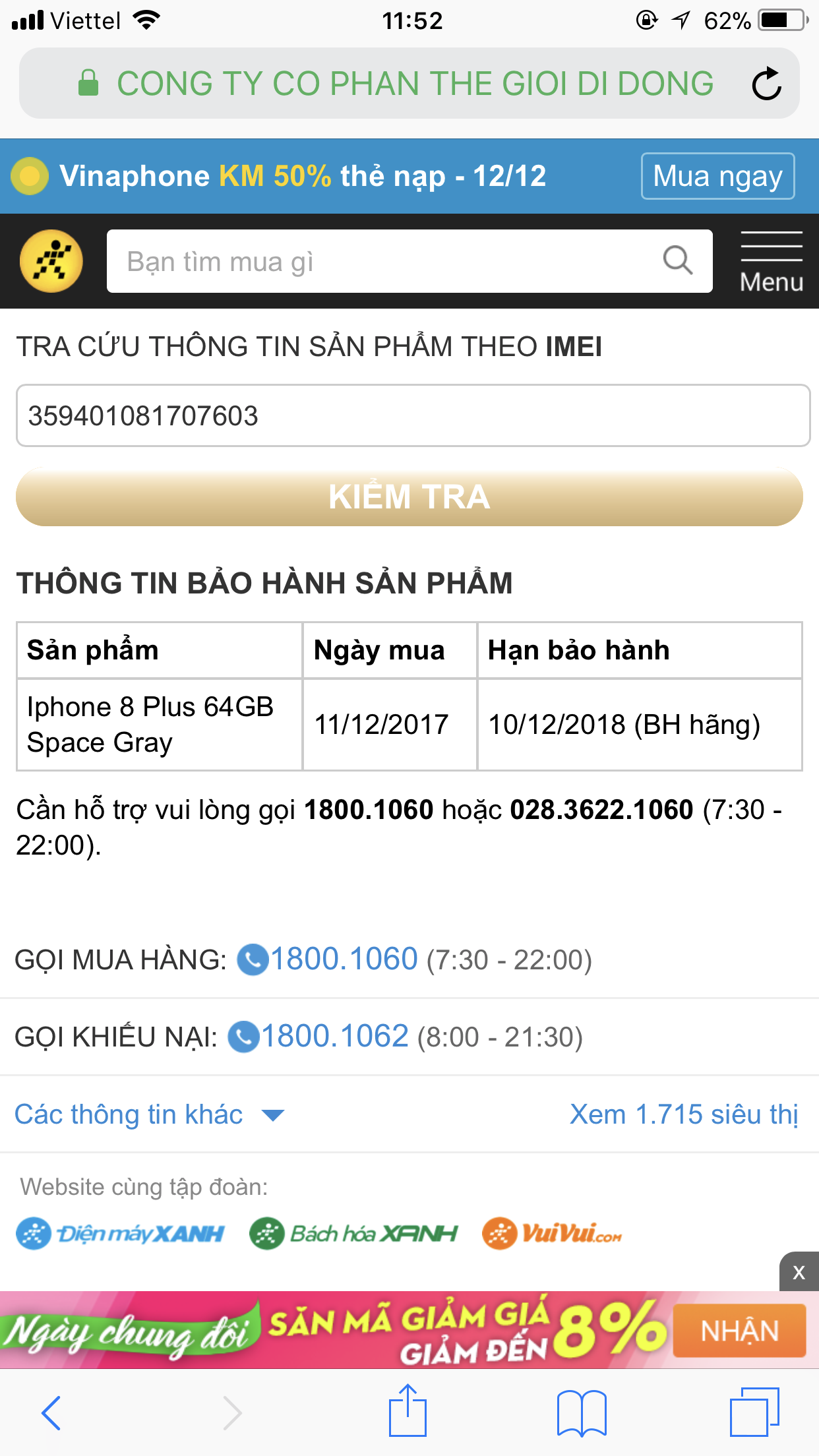Open the Safari share sheet
819x1456 pixels.
(408, 1411)
